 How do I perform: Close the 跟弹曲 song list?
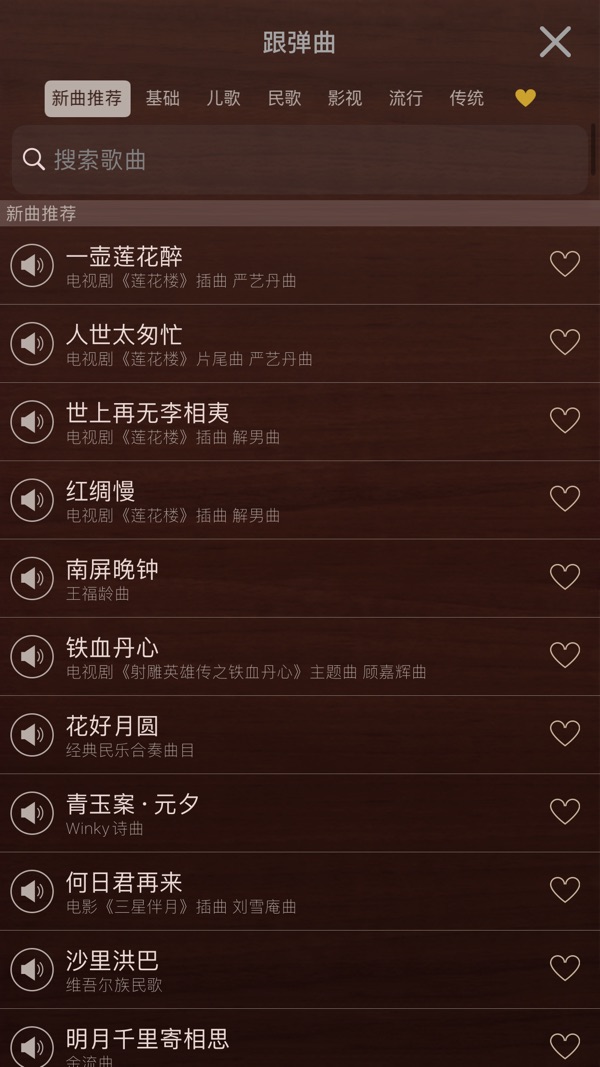pos(555,42)
